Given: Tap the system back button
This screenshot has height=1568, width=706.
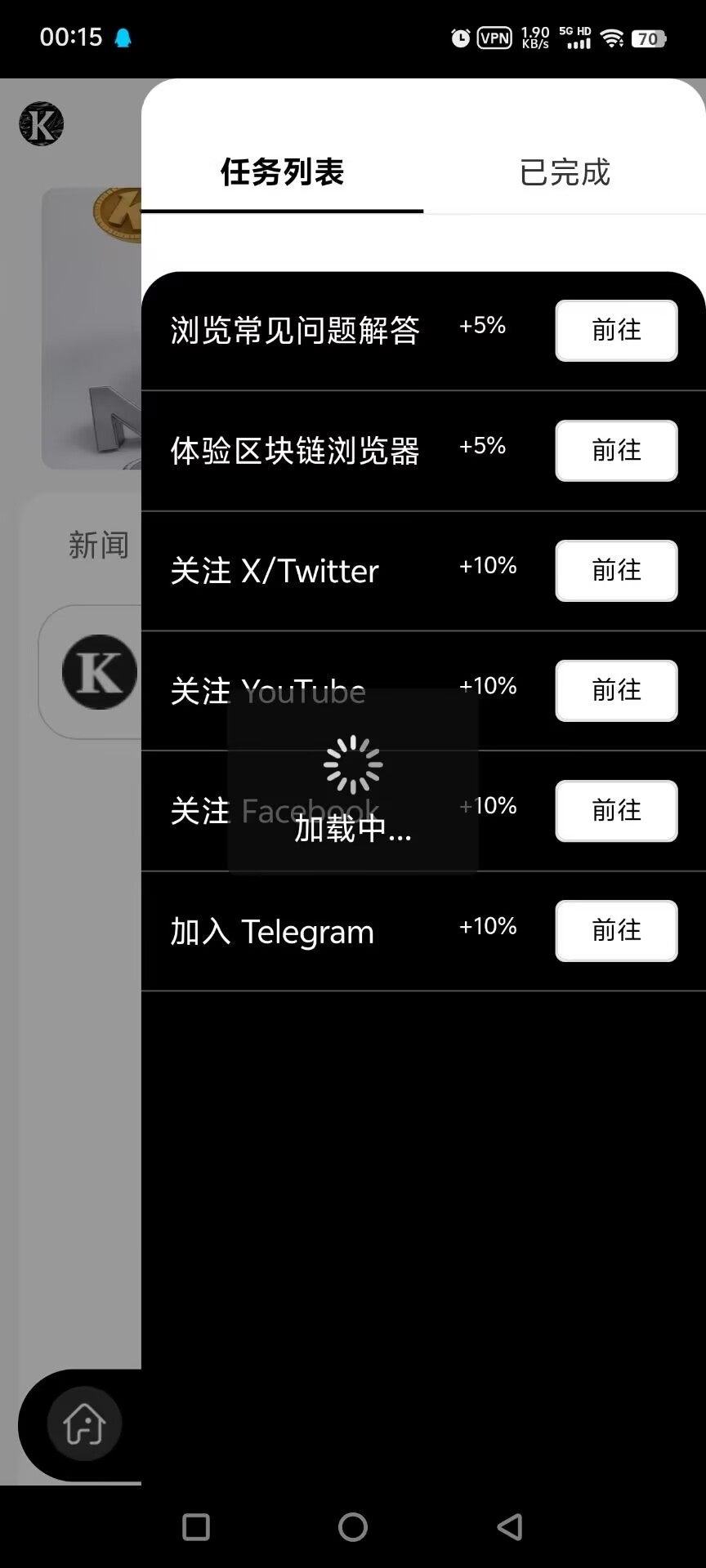Looking at the screenshot, I should tap(510, 1527).
